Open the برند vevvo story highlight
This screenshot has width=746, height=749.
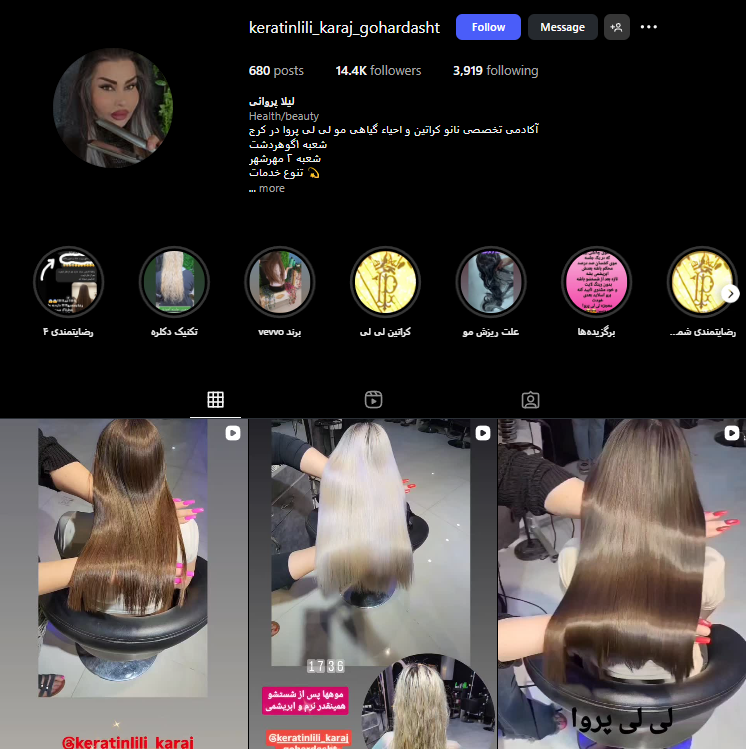(x=280, y=281)
